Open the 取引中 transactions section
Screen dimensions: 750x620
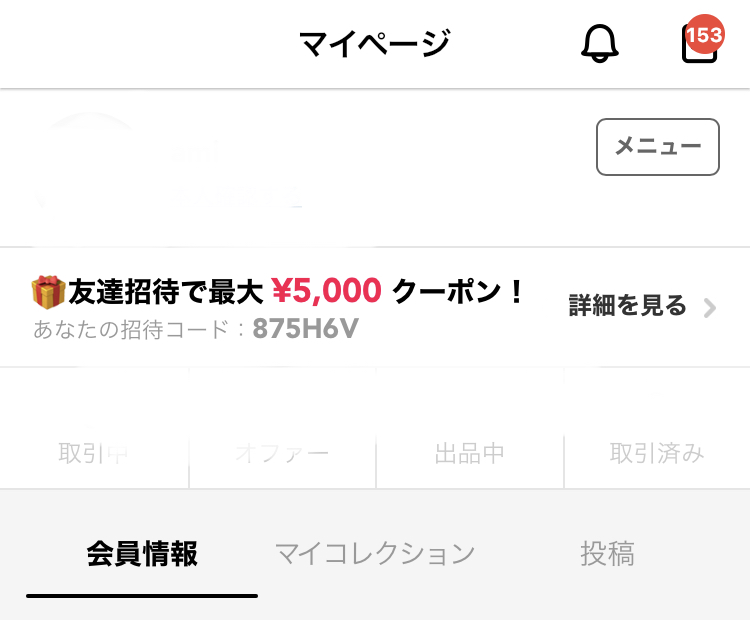(x=94, y=452)
